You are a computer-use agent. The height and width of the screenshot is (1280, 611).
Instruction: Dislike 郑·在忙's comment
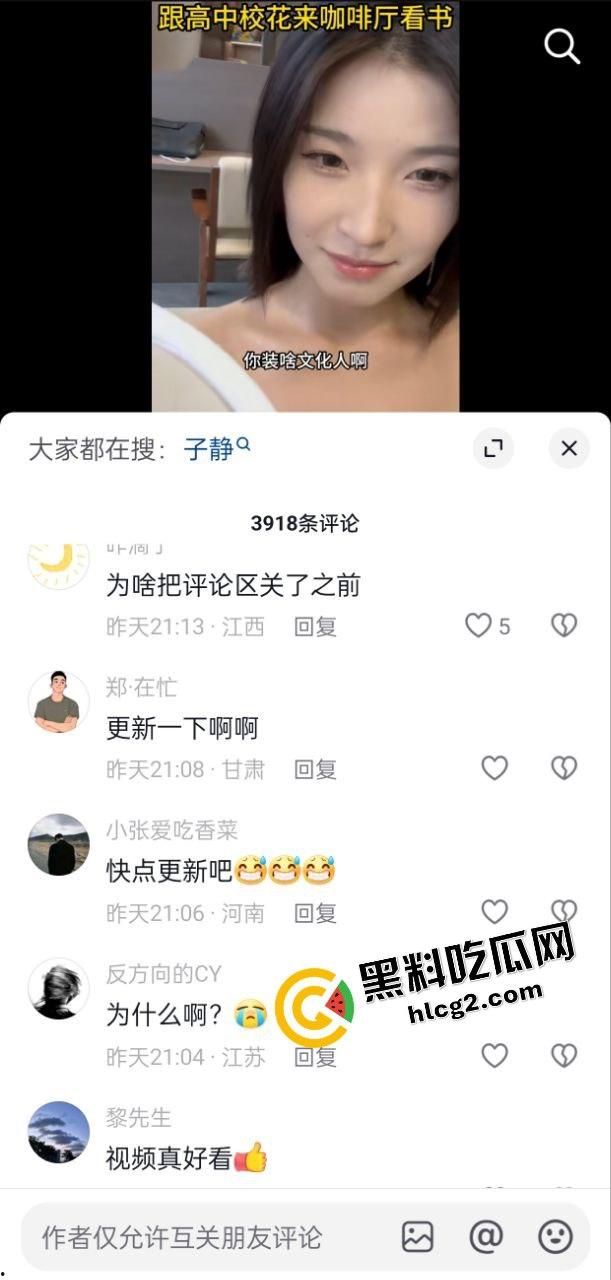point(564,768)
